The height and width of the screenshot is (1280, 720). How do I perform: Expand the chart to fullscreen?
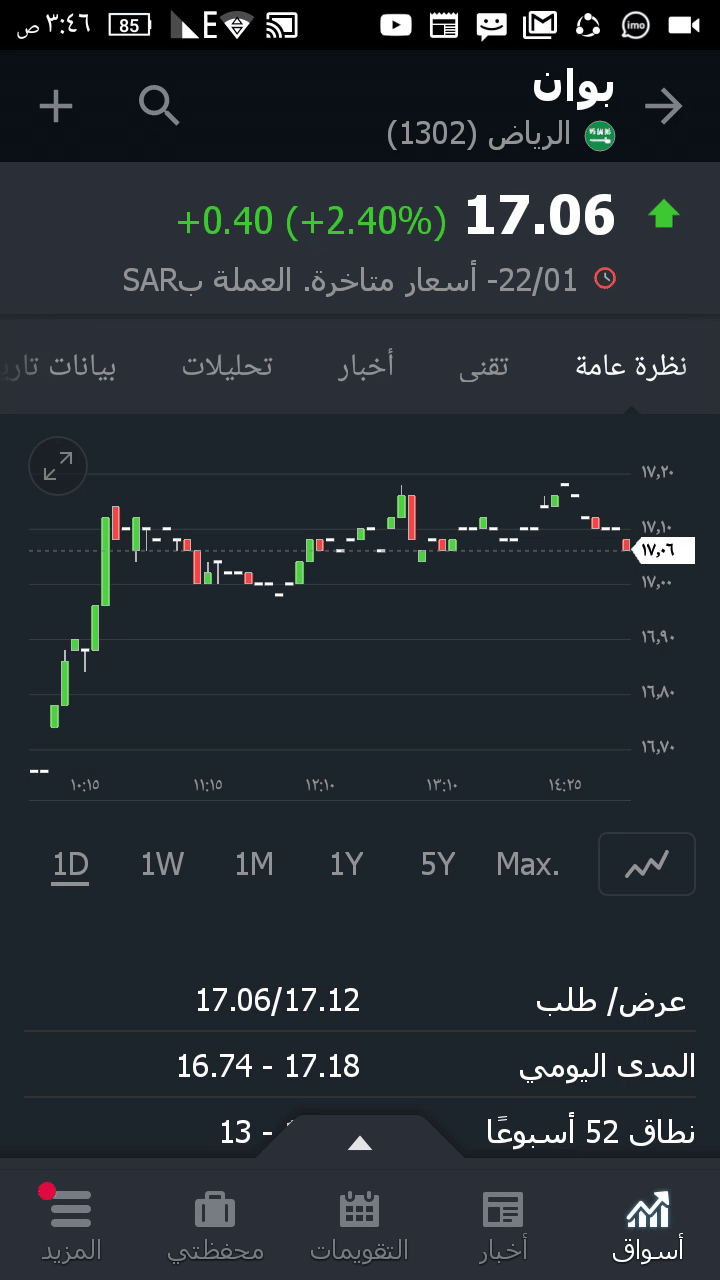pos(58,467)
